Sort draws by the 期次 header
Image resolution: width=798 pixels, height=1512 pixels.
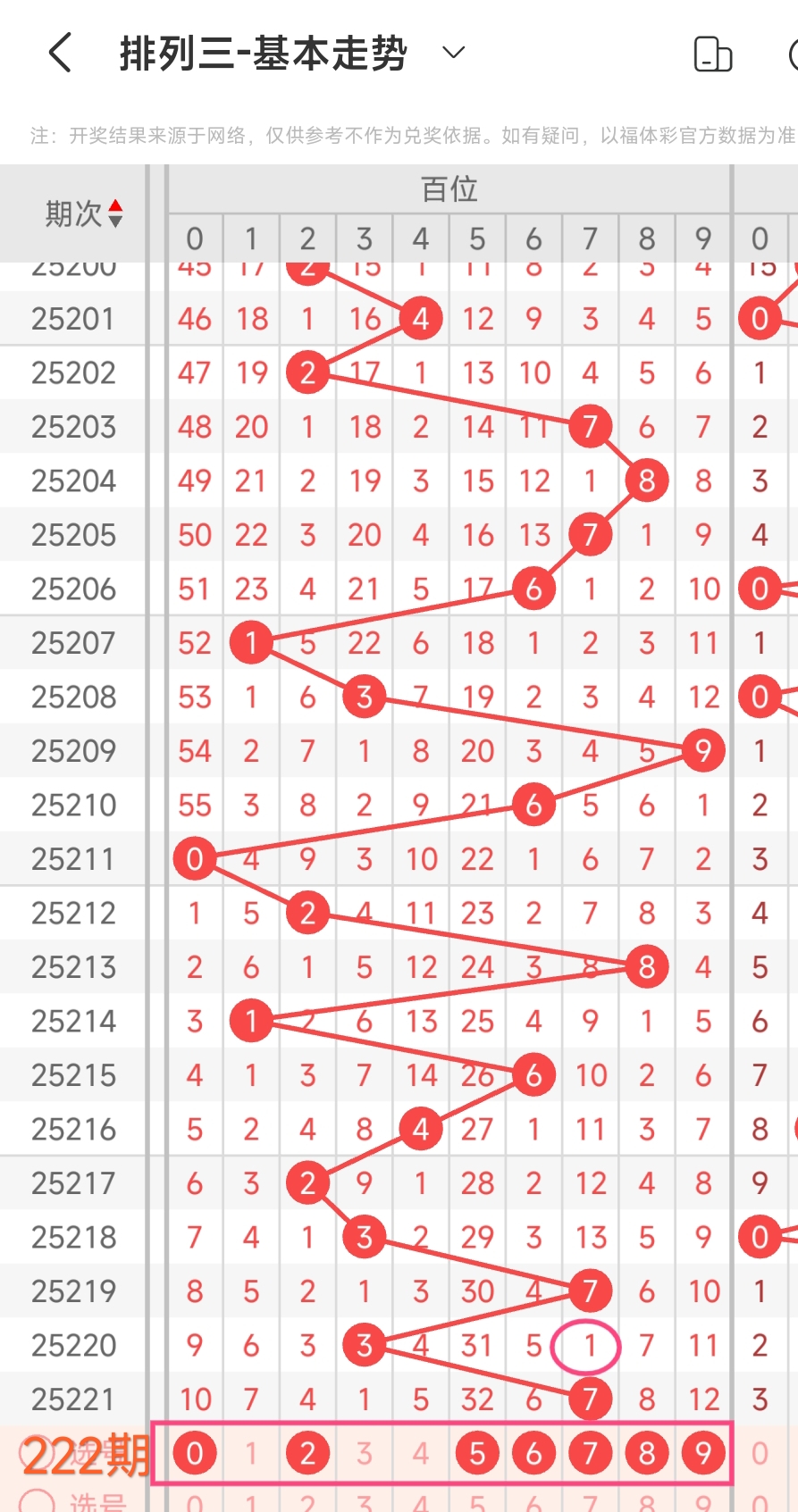[x=84, y=213]
